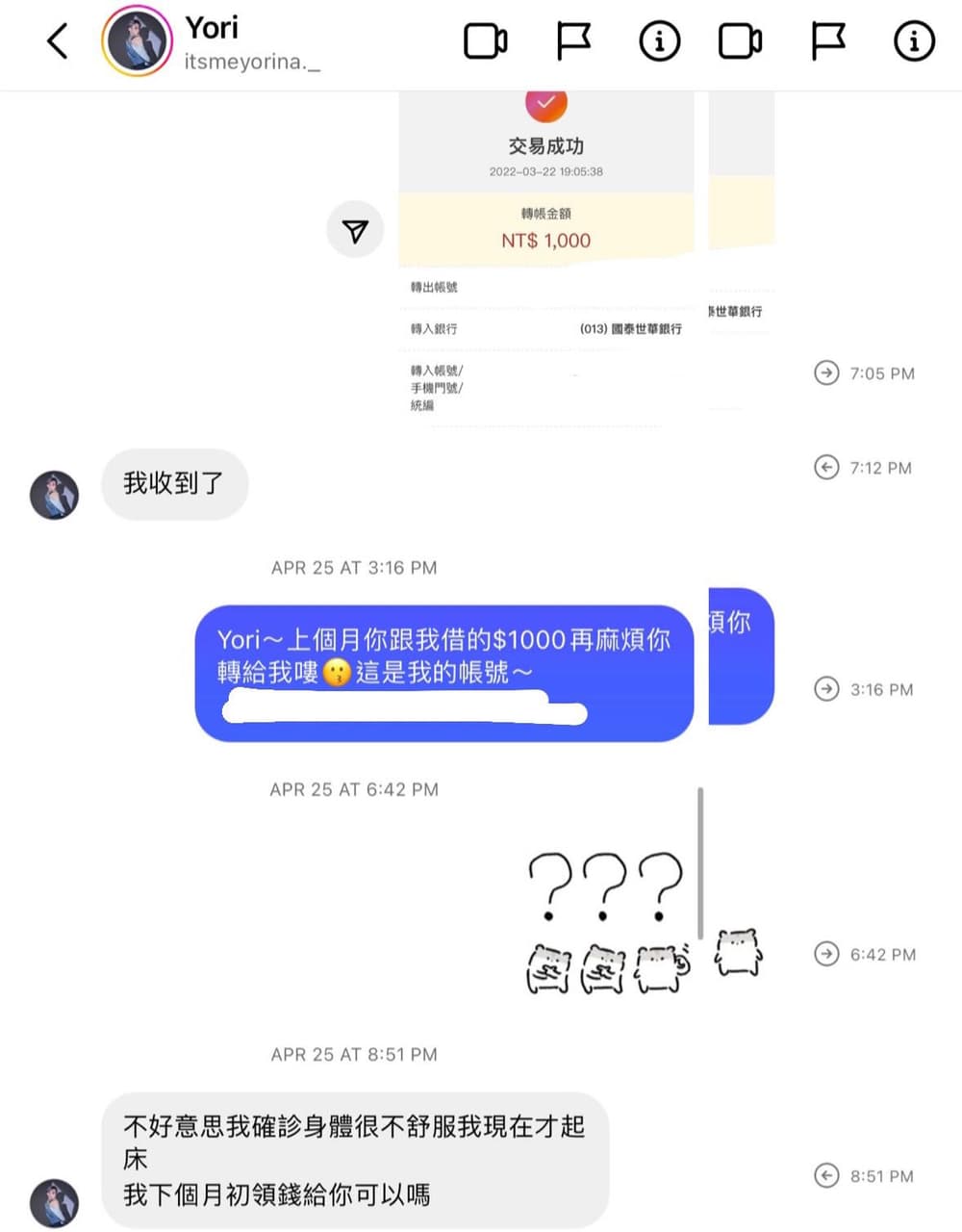Click the received arrow beside 7:12 PM
The width and height of the screenshot is (962, 1232).
click(826, 468)
